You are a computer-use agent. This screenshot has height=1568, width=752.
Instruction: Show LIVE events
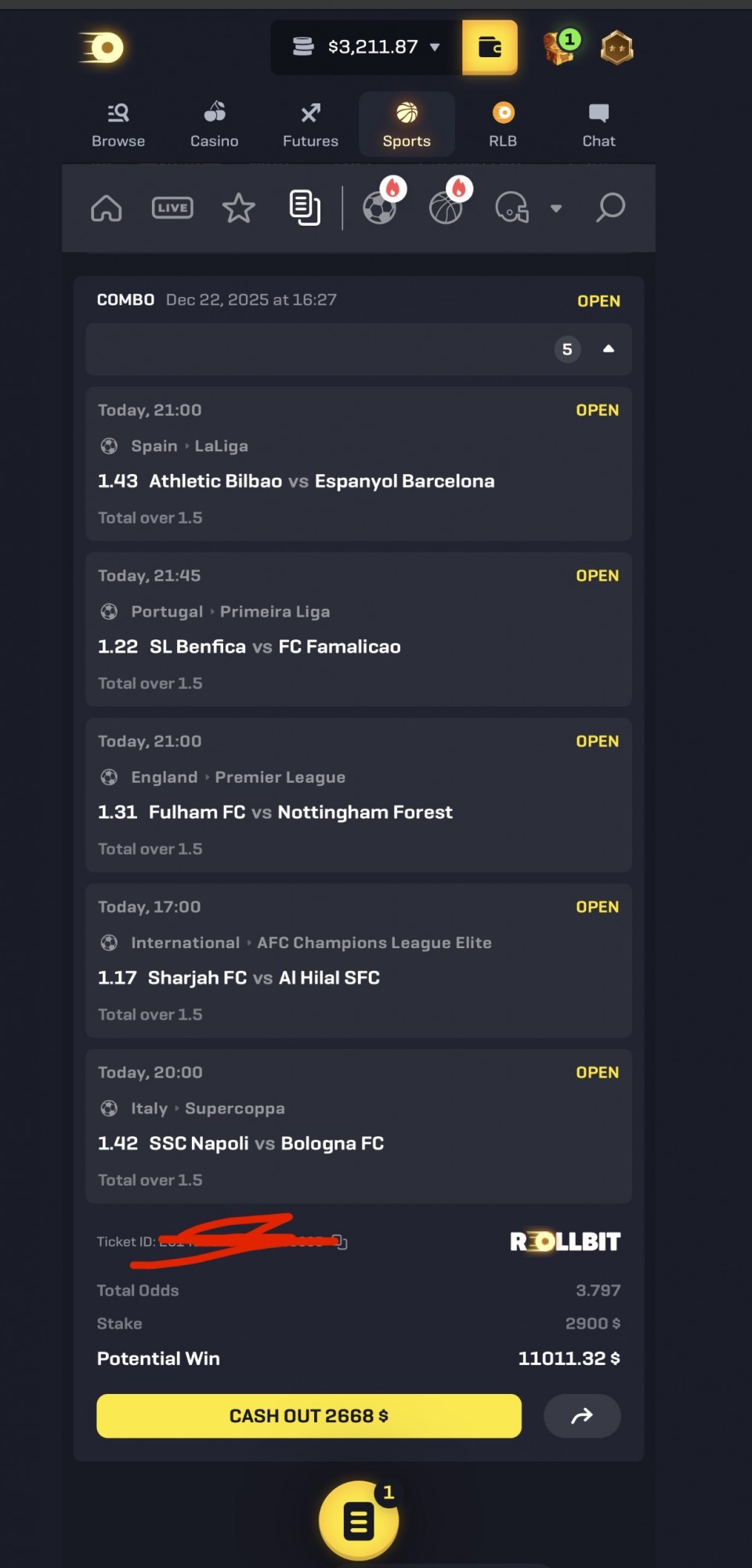pos(172,208)
